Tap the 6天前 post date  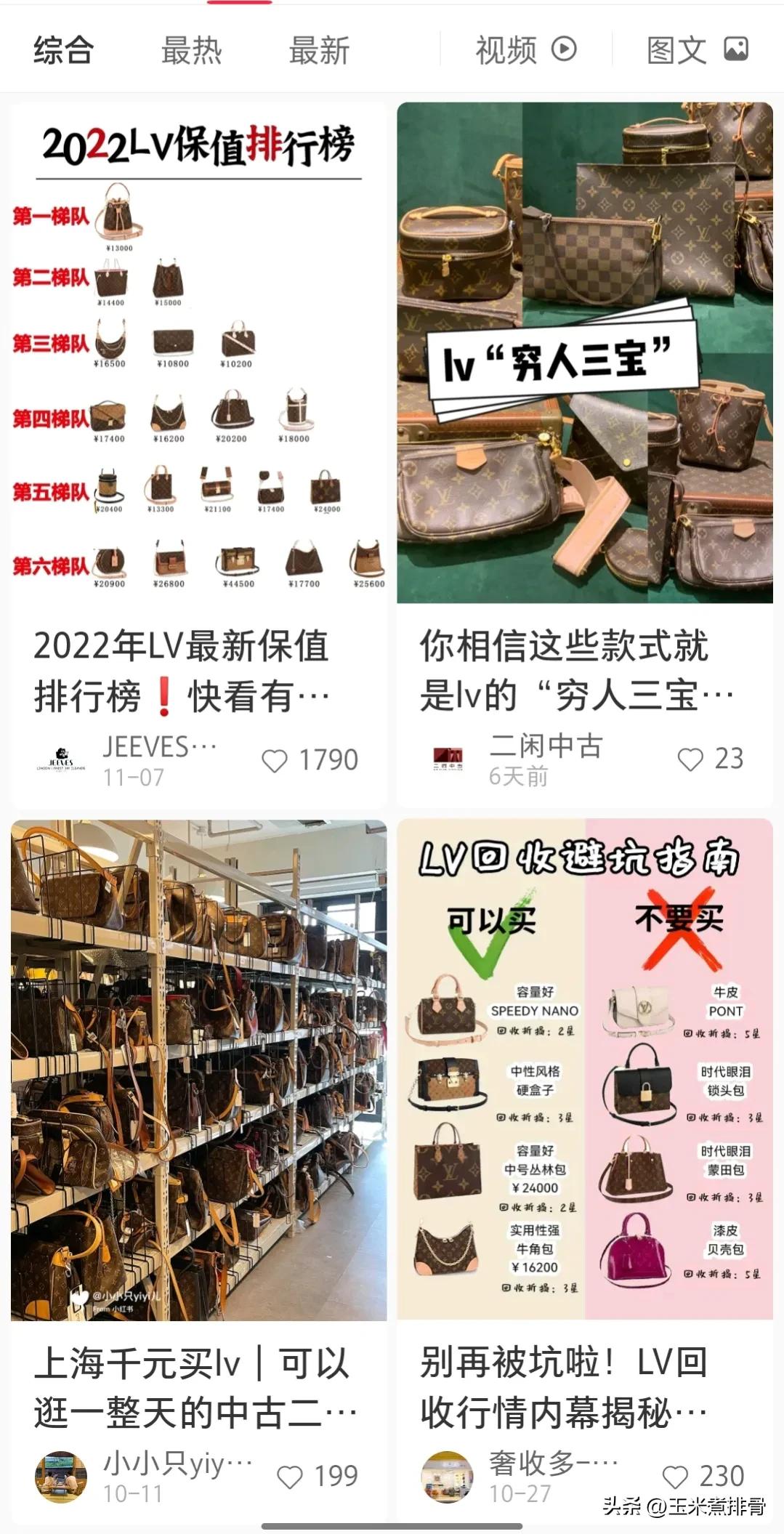[x=518, y=777]
